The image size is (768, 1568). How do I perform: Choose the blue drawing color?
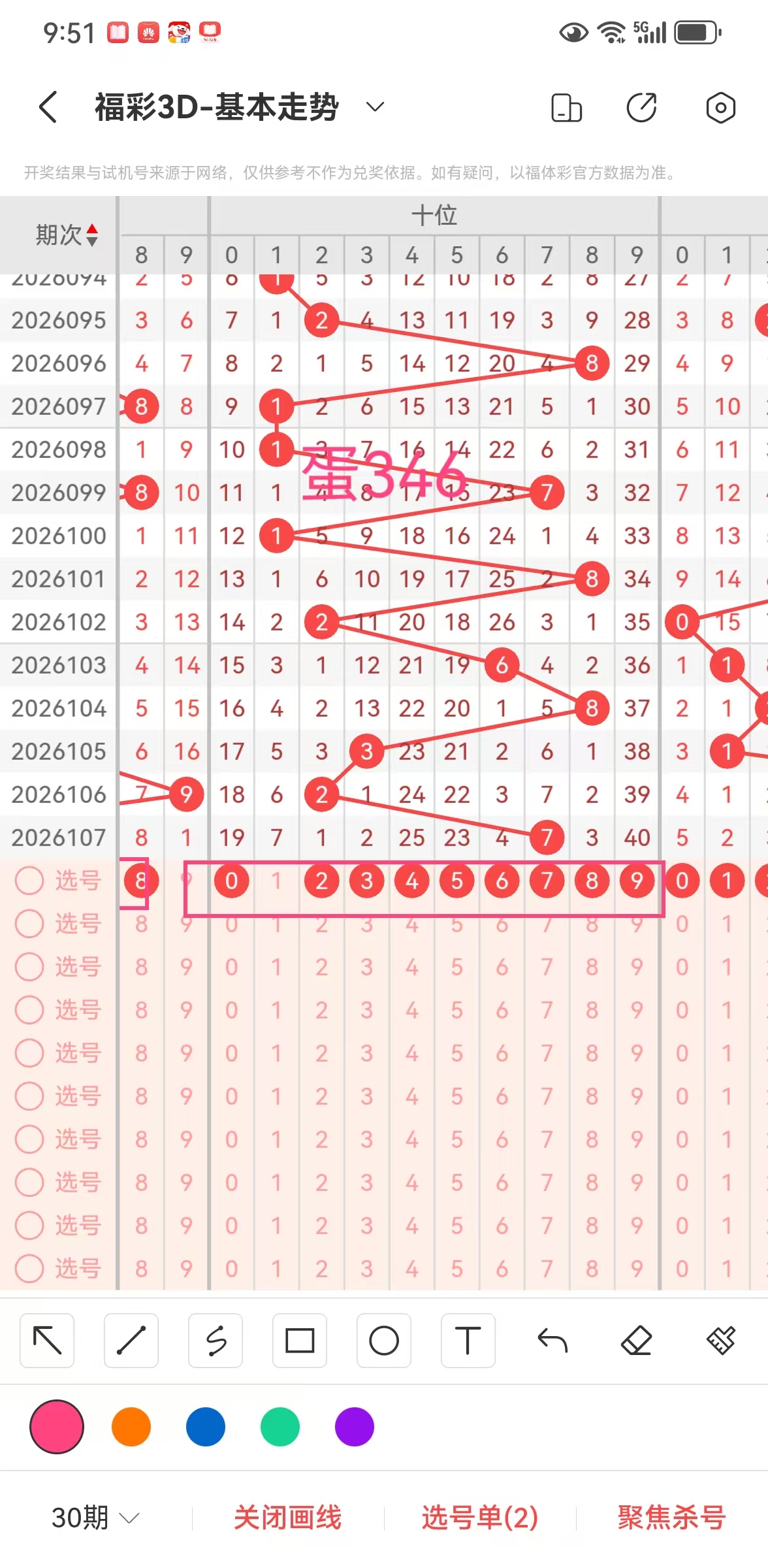point(206,1427)
